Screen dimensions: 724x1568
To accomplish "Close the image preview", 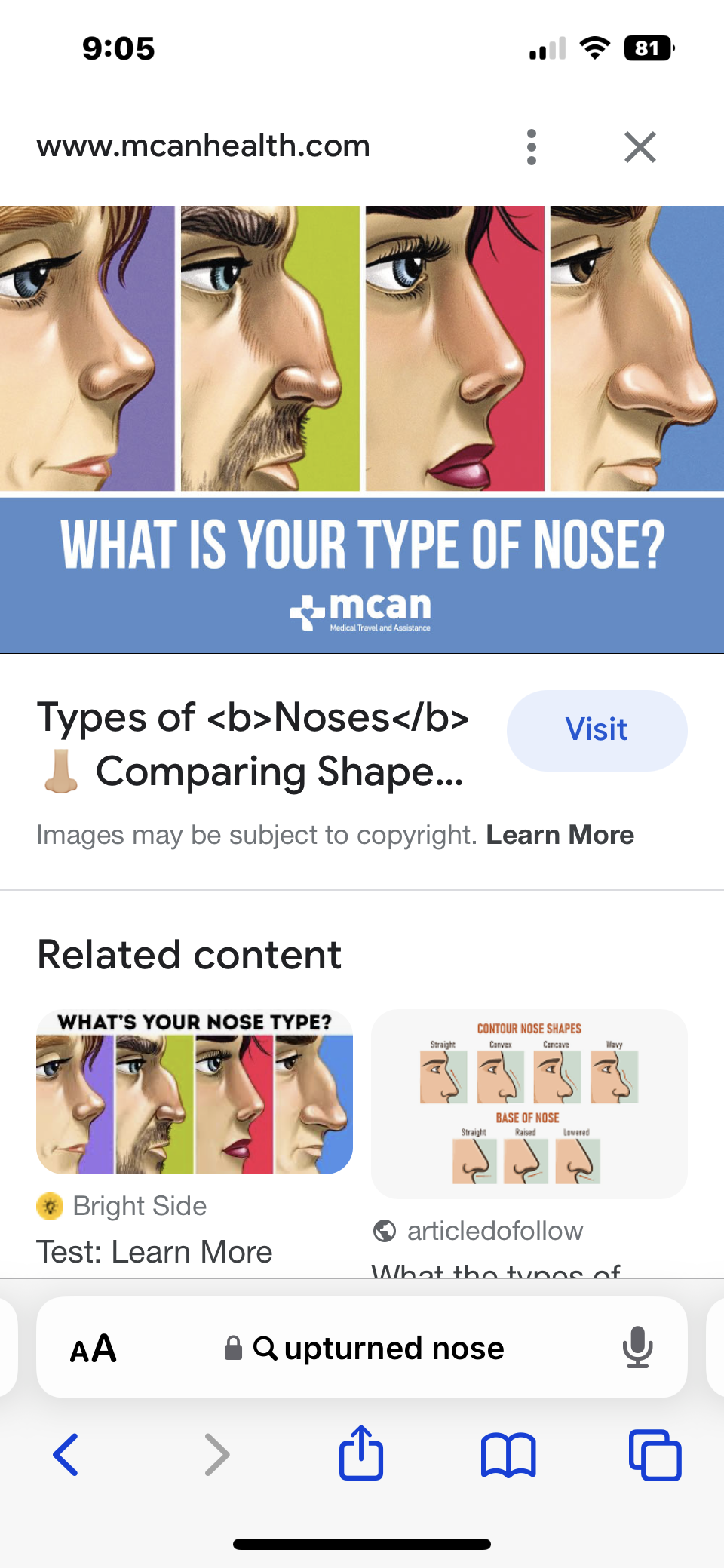I will (x=640, y=147).
